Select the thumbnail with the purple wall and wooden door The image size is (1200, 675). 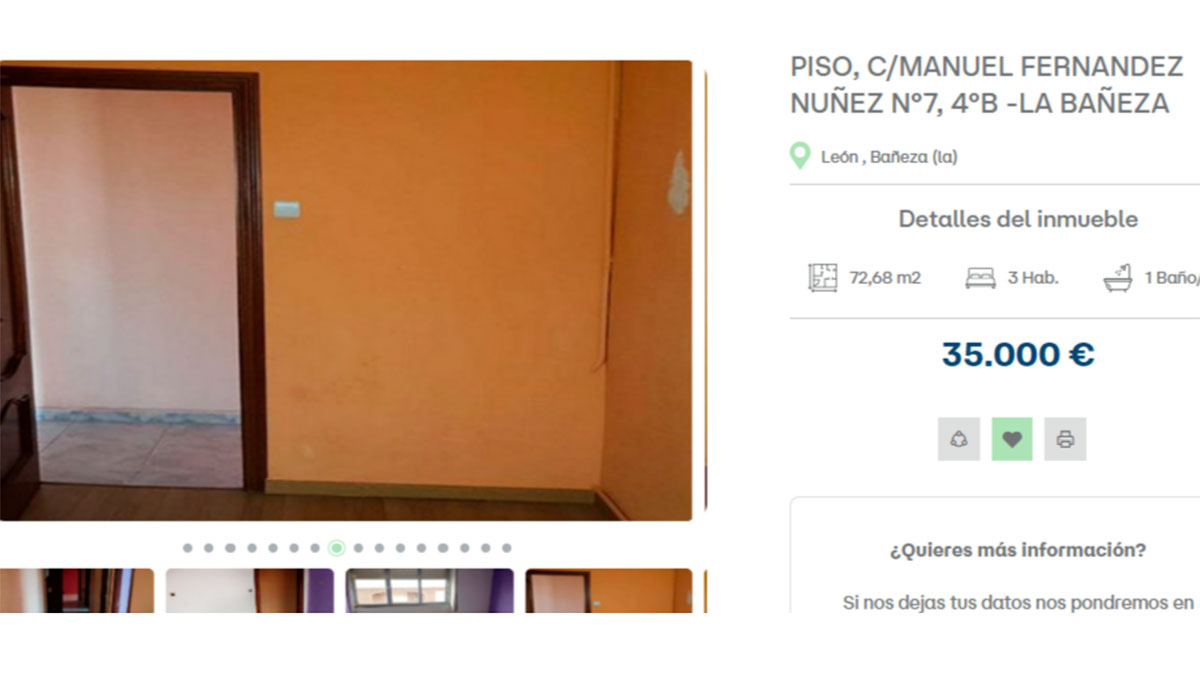(x=249, y=590)
